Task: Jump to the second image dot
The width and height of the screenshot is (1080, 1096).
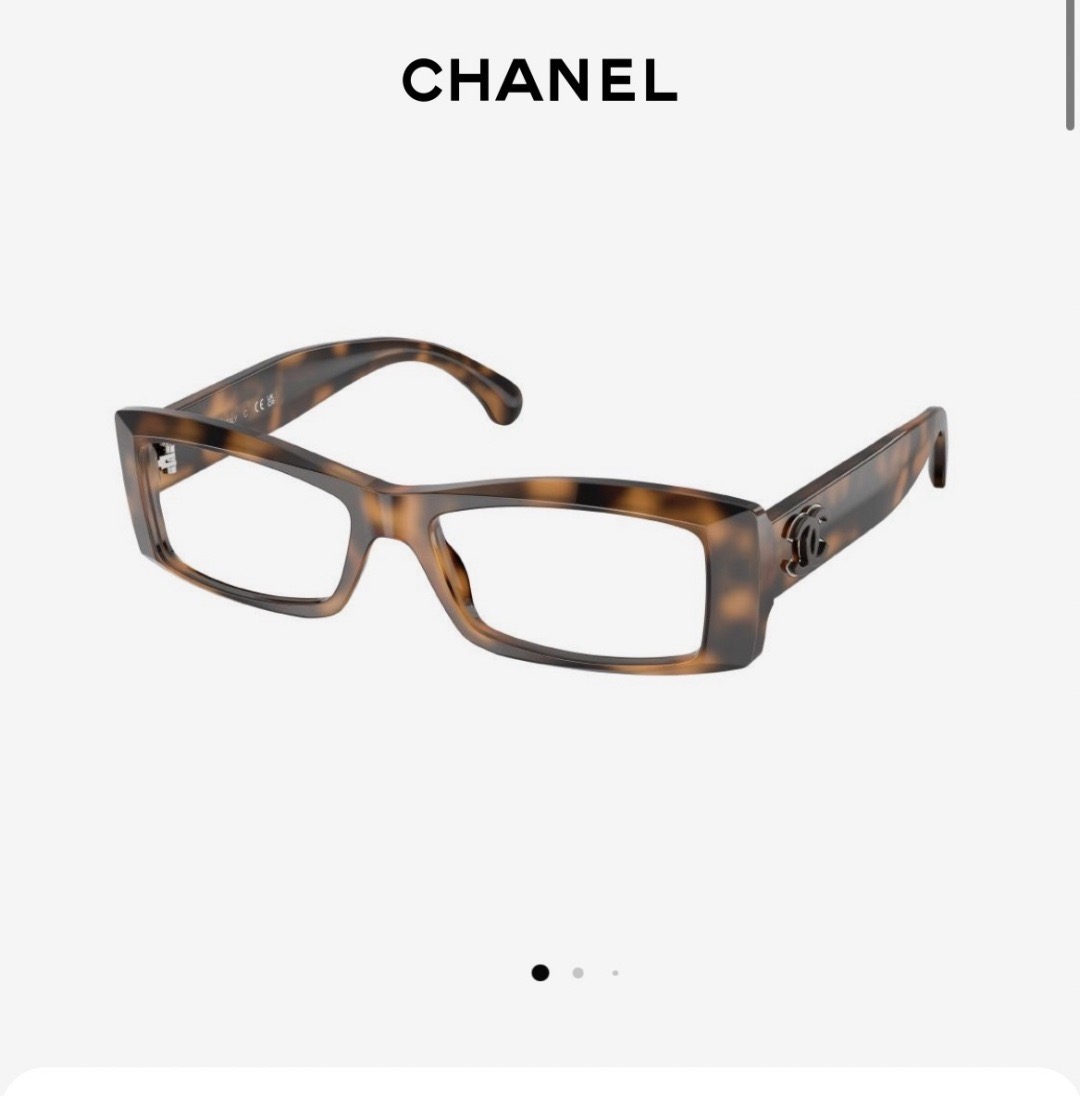Action: tap(578, 972)
